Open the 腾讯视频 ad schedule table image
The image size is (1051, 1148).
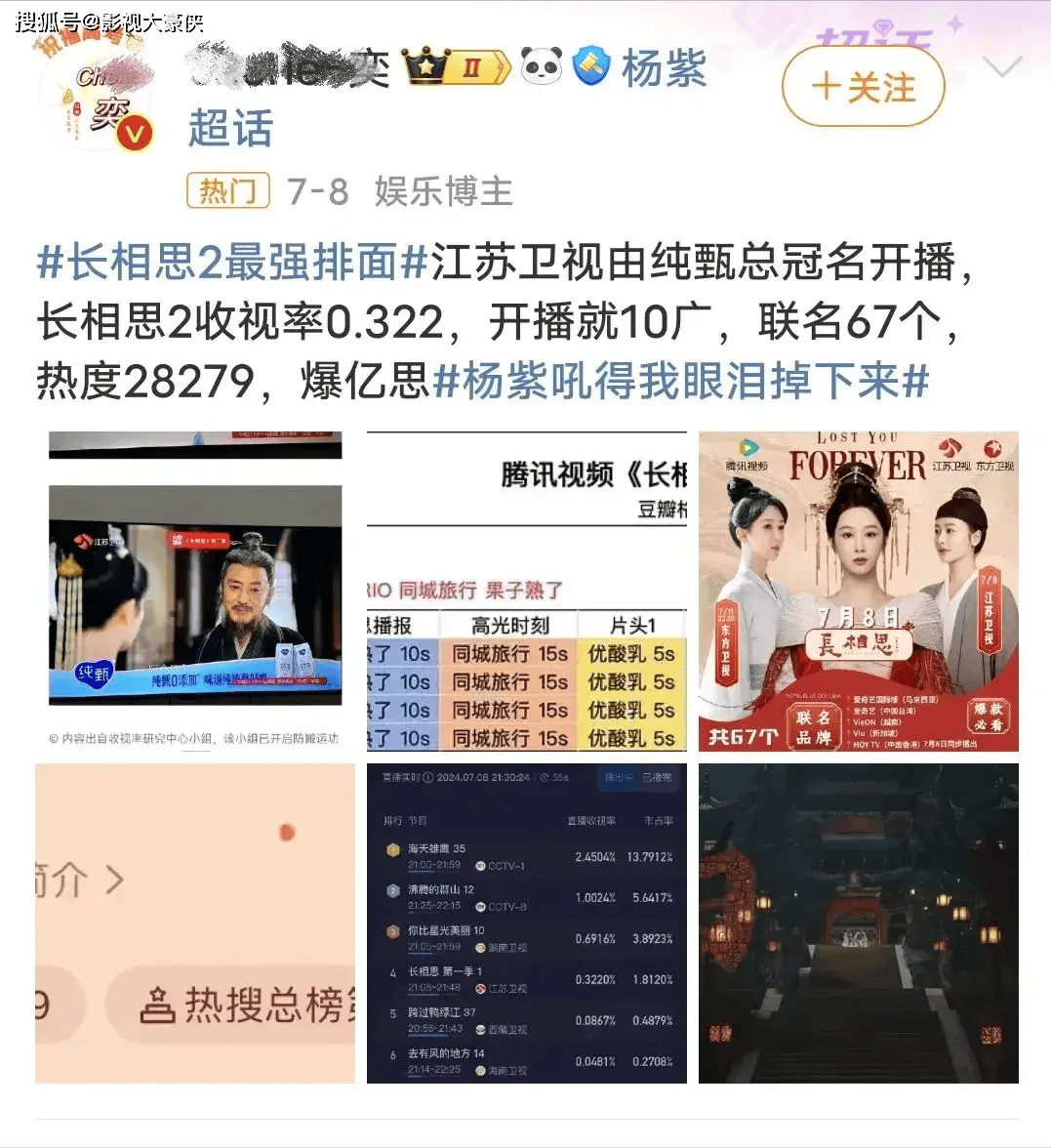(x=527, y=592)
